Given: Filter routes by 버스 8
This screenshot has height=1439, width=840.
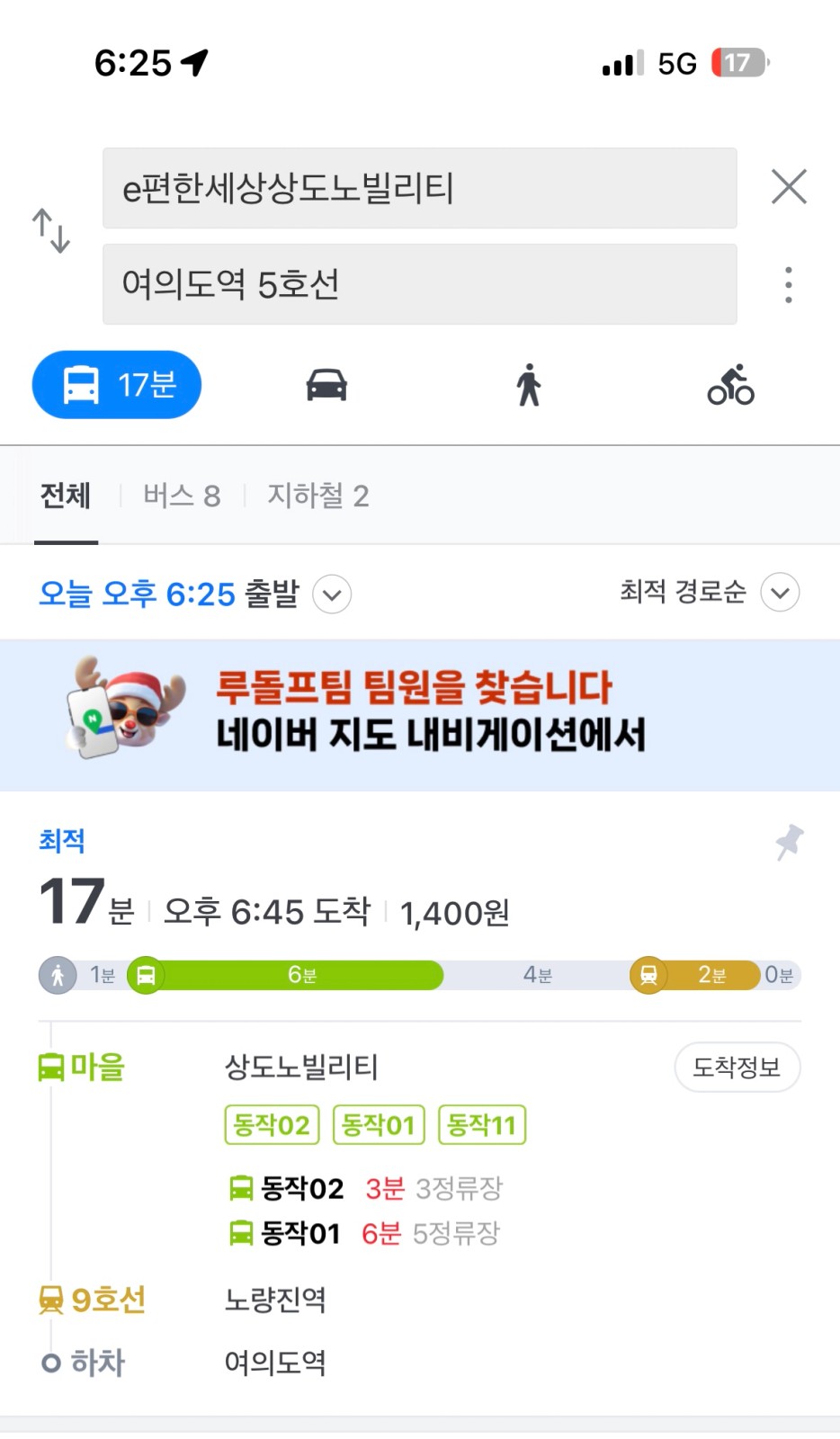Looking at the screenshot, I should (182, 496).
